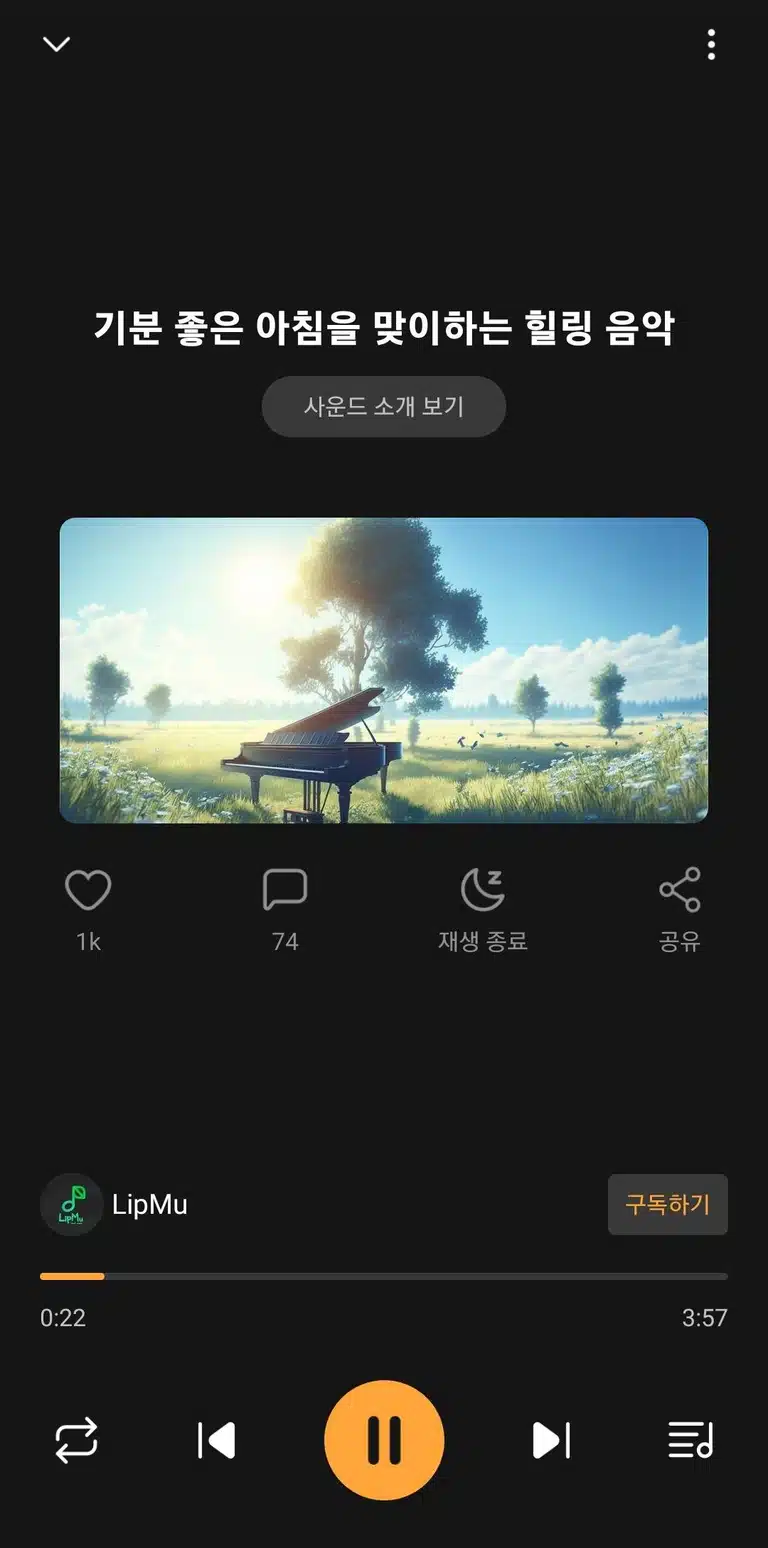
Task: Tap the orange playback progress bar
Action: pos(384,1276)
